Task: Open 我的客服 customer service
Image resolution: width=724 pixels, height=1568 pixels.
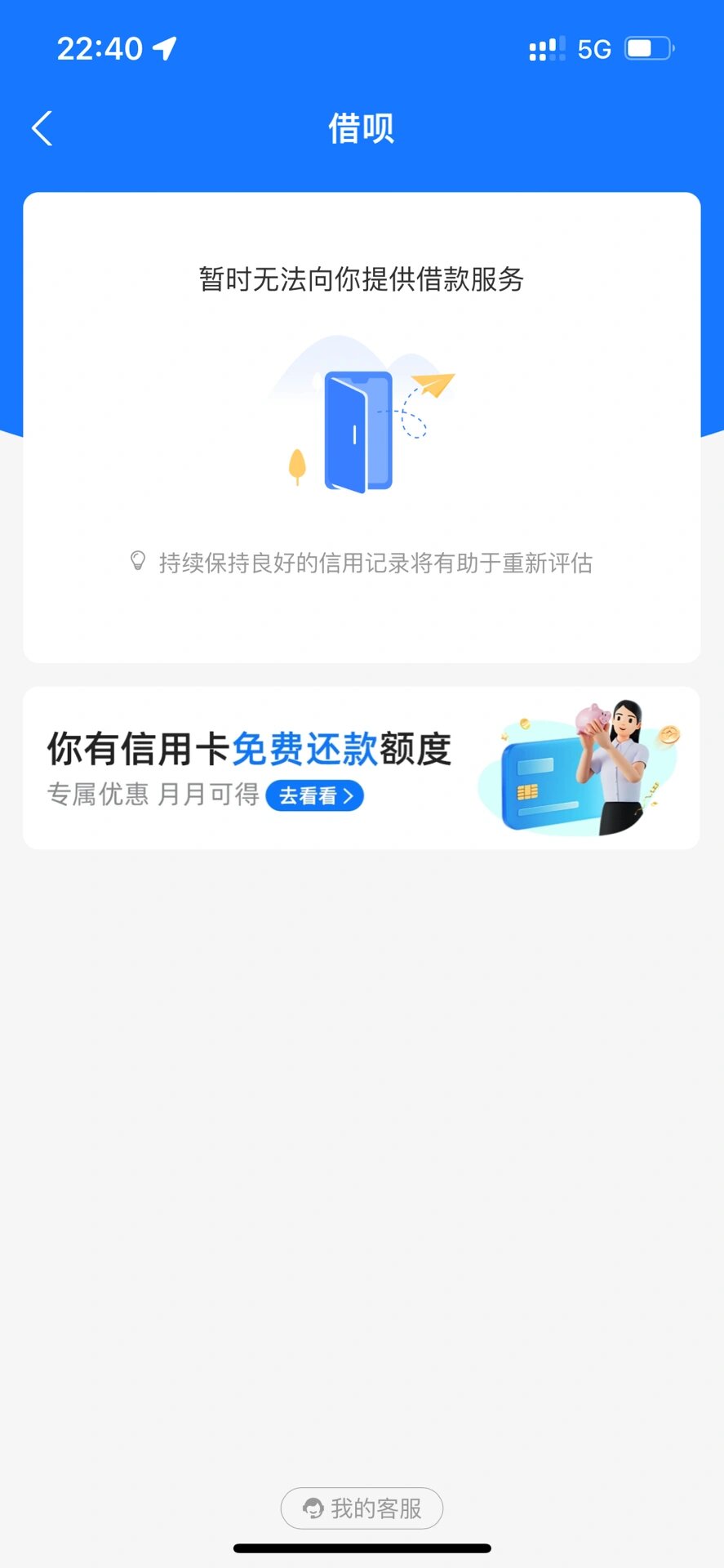Action: click(362, 1508)
